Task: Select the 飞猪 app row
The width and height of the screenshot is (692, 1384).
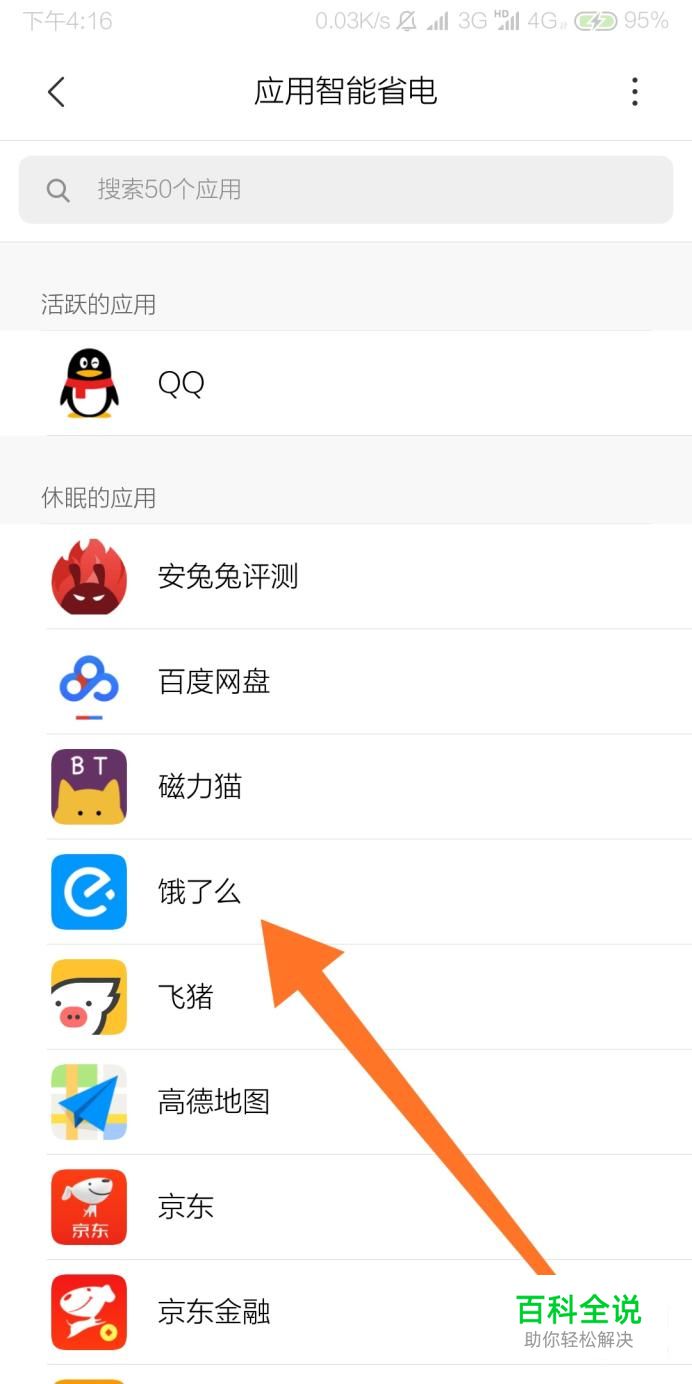Action: click(x=346, y=997)
